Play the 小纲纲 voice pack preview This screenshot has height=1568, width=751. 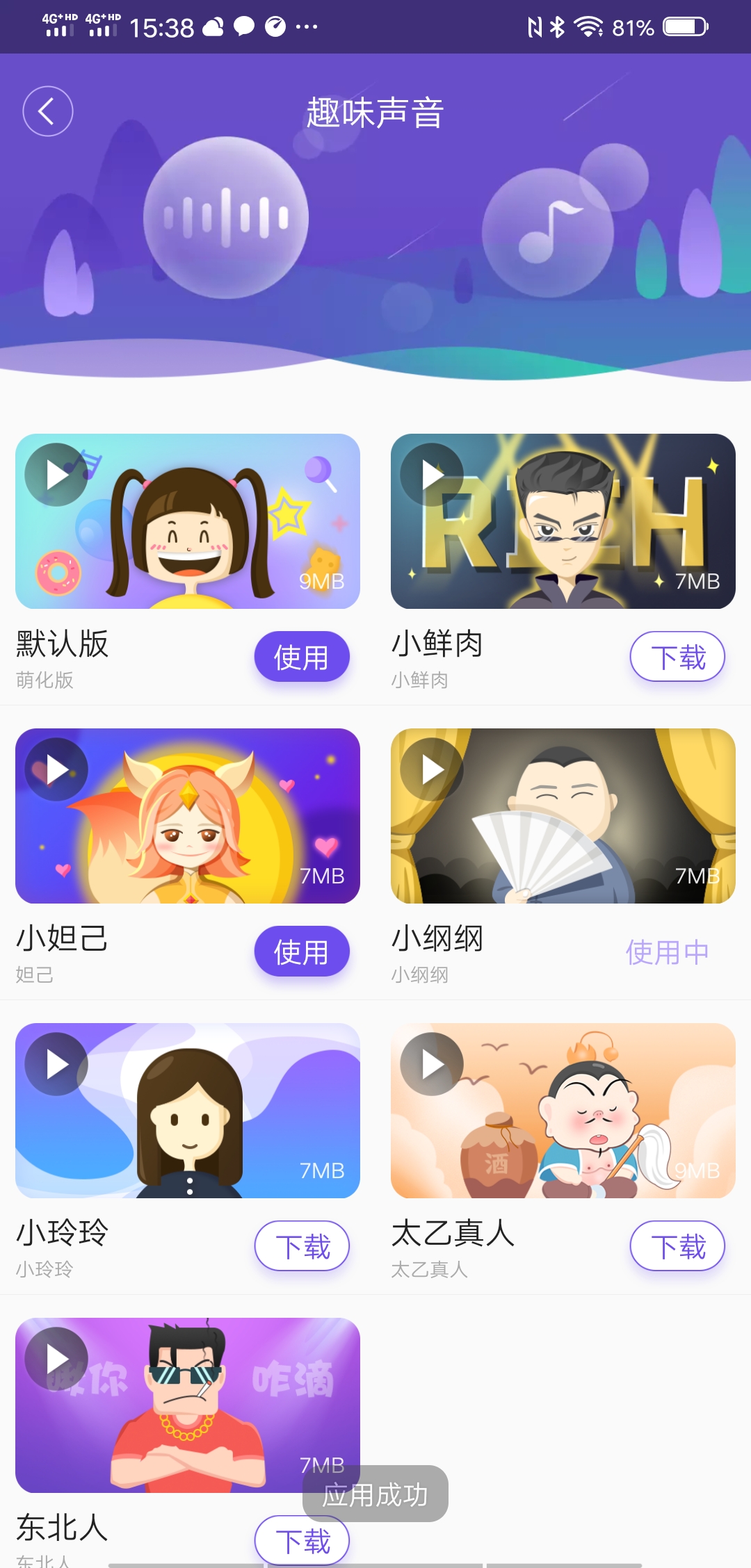coord(431,769)
